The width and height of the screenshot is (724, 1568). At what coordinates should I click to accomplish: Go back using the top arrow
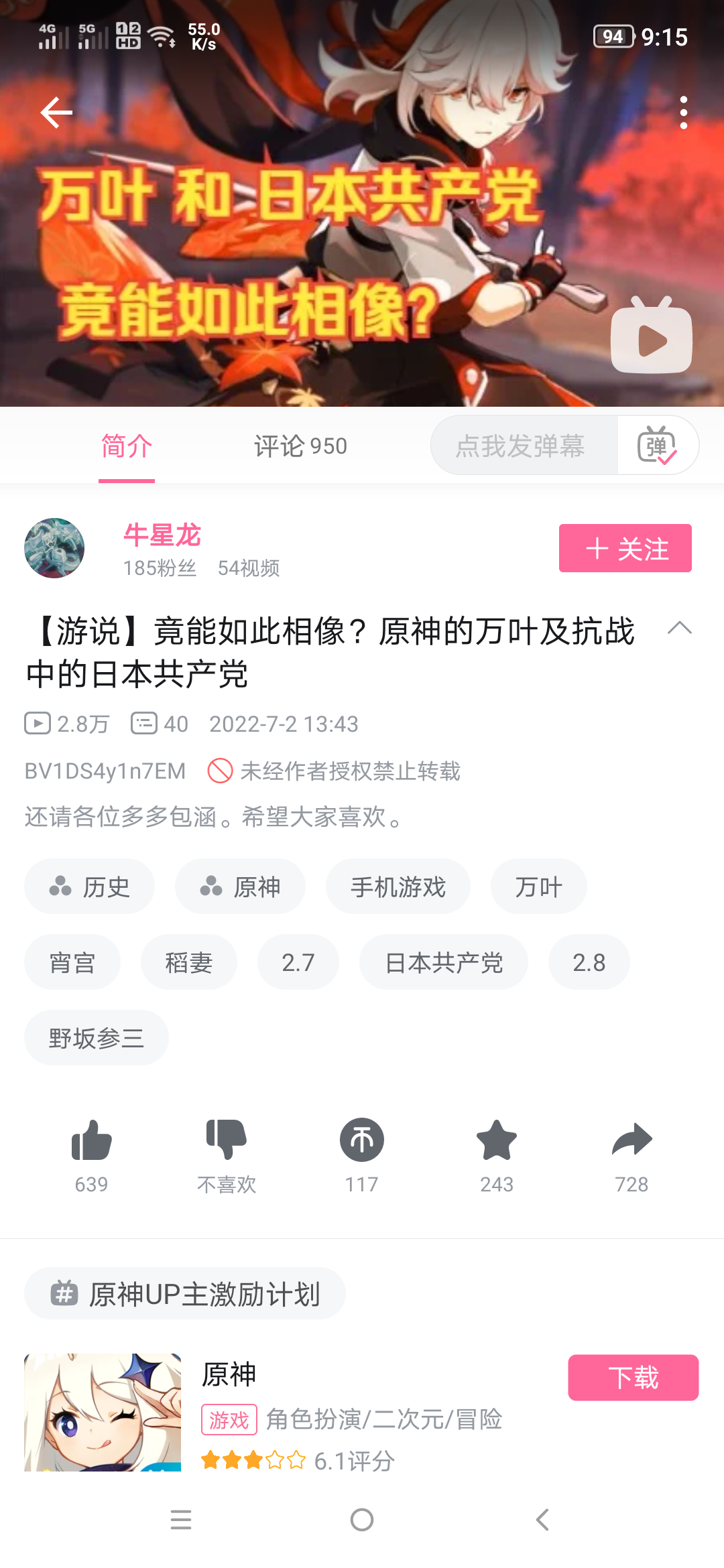(x=56, y=112)
